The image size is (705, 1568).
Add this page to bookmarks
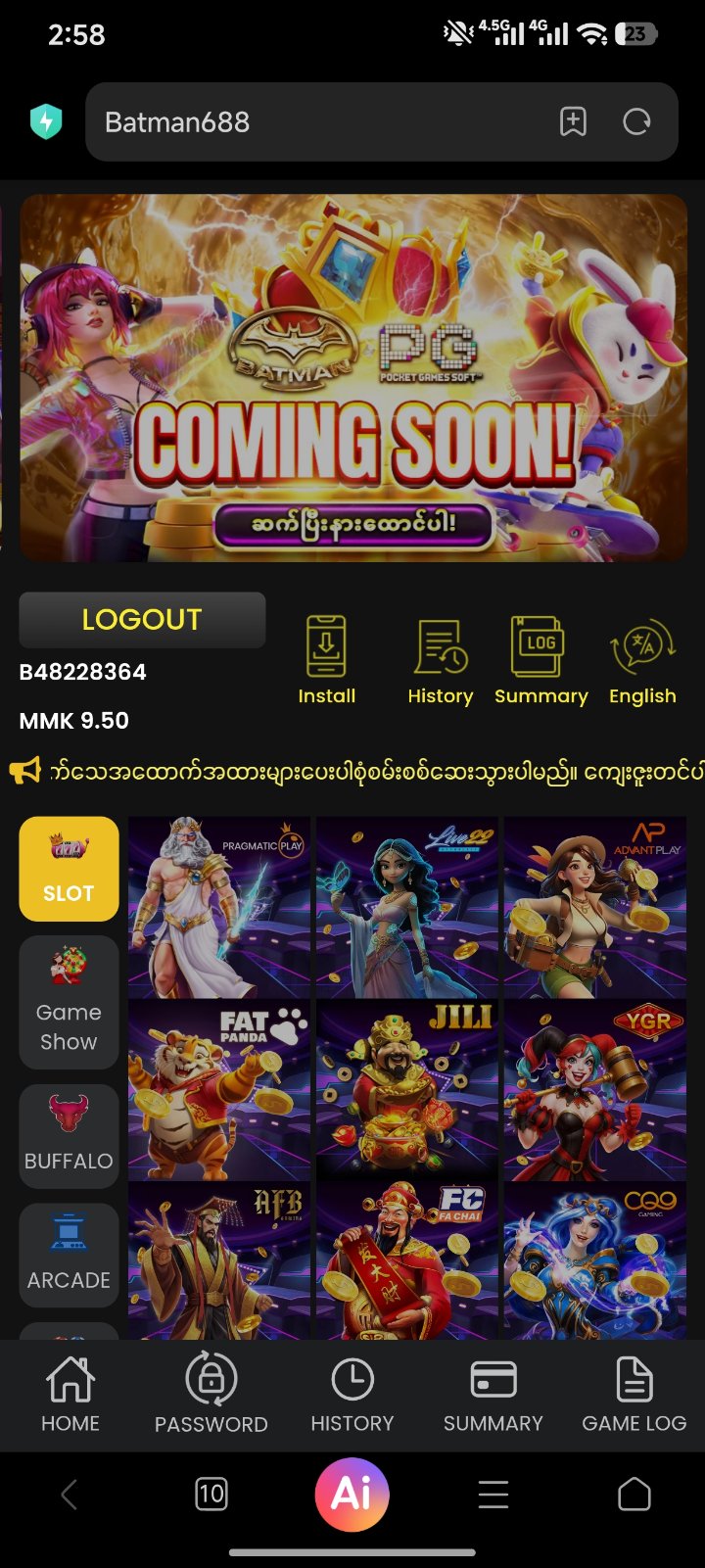pyautogui.click(x=573, y=121)
